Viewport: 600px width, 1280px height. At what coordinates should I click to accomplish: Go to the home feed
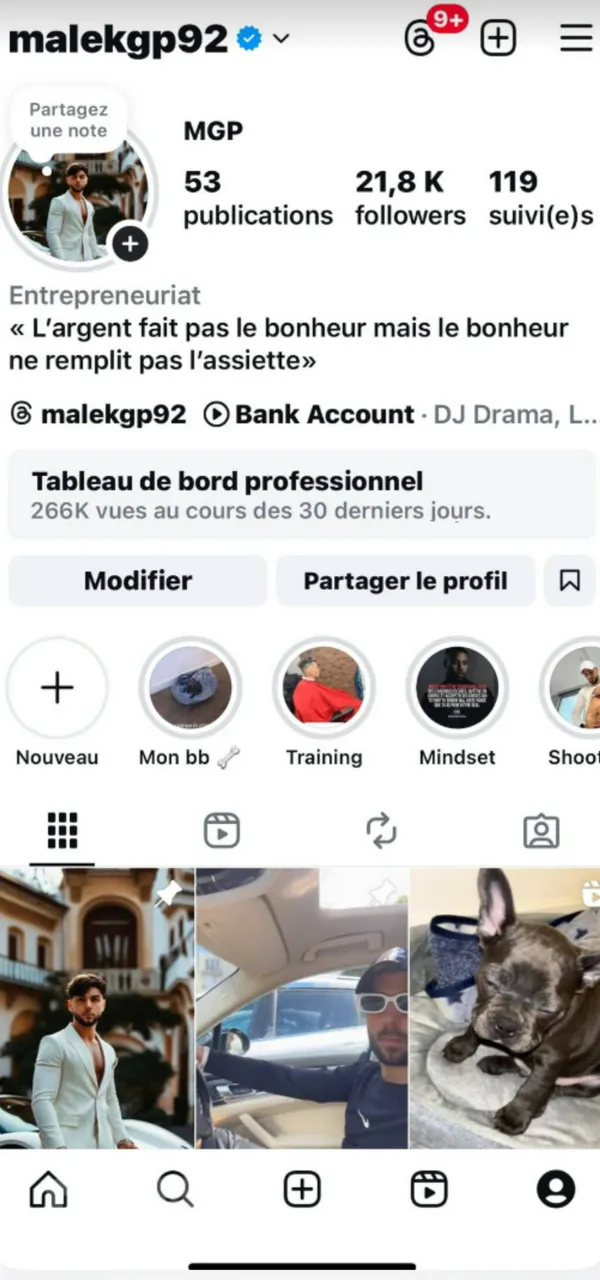[48, 1189]
